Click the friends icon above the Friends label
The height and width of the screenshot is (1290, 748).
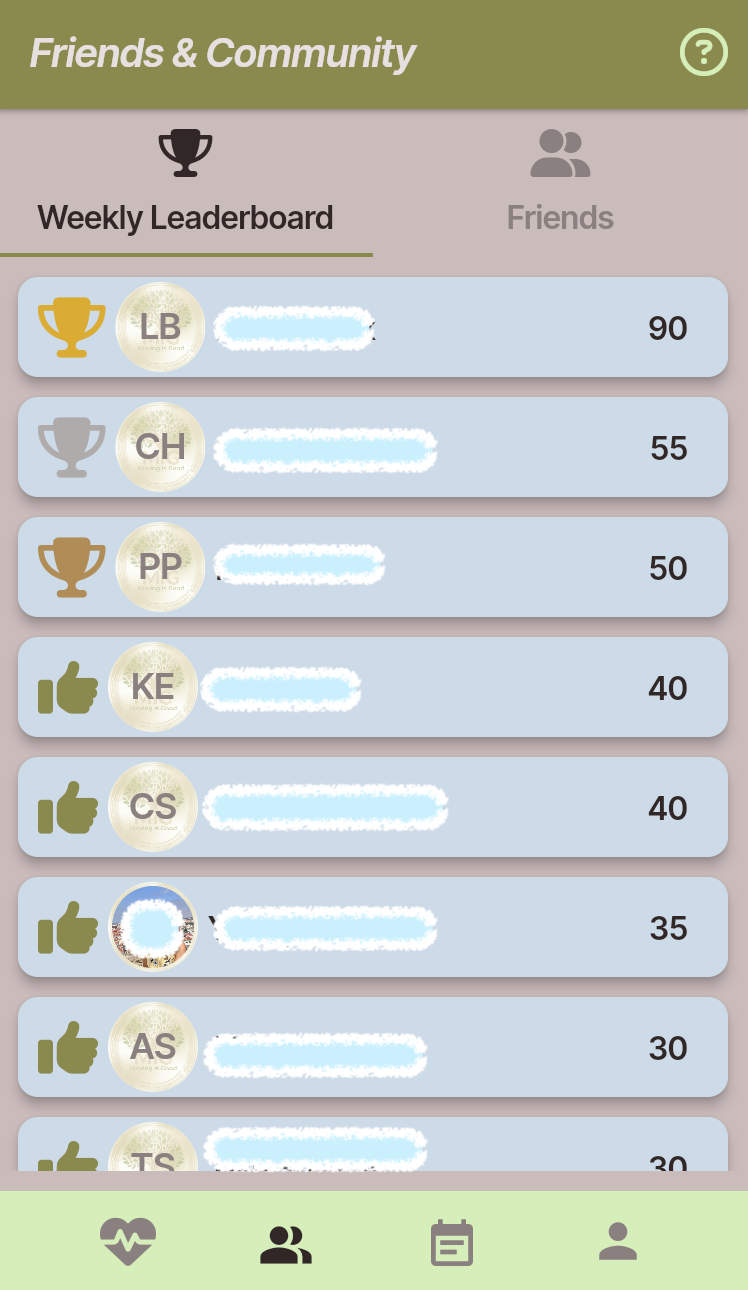pyautogui.click(x=560, y=151)
